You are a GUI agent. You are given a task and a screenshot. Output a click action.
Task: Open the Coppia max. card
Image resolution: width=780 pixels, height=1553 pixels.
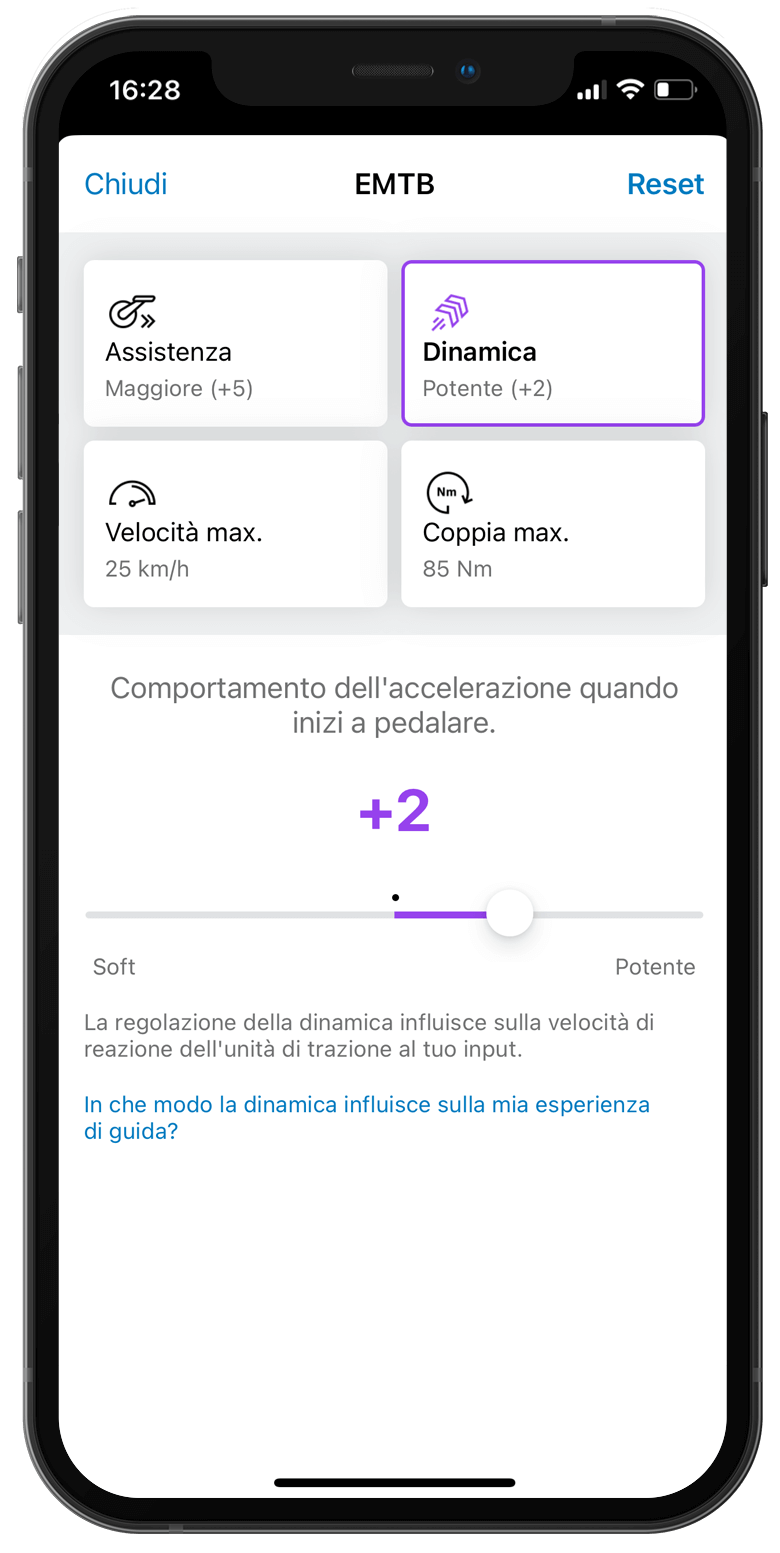[553, 524]
